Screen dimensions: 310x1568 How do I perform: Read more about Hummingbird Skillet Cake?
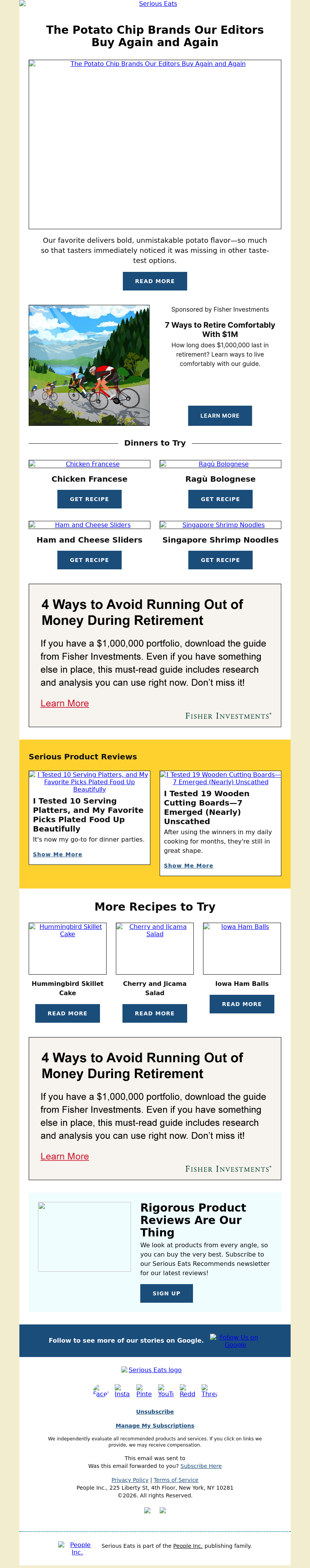click(67, 1013)
